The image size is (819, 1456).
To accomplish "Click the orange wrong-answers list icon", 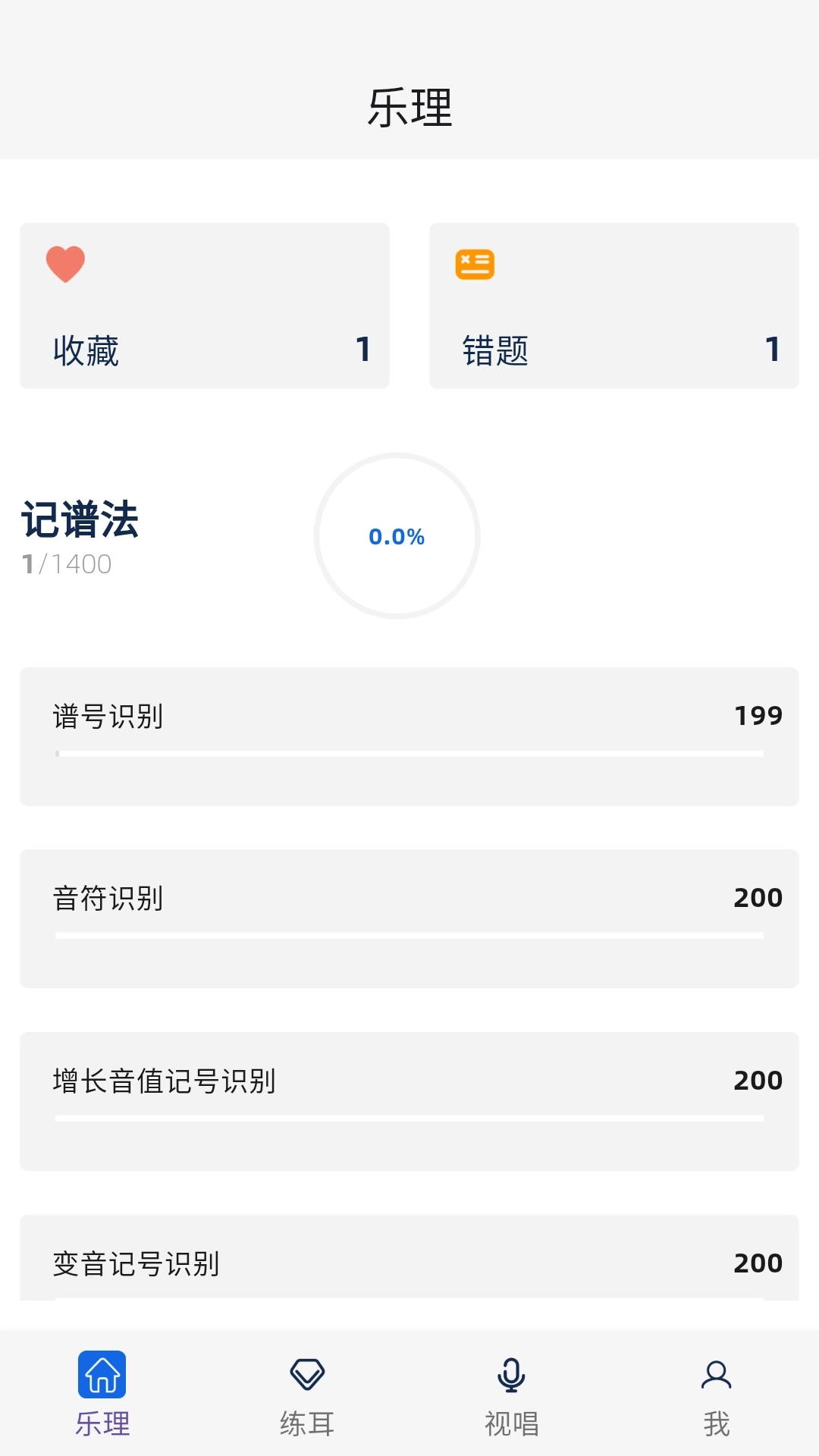I will (475, 264).
